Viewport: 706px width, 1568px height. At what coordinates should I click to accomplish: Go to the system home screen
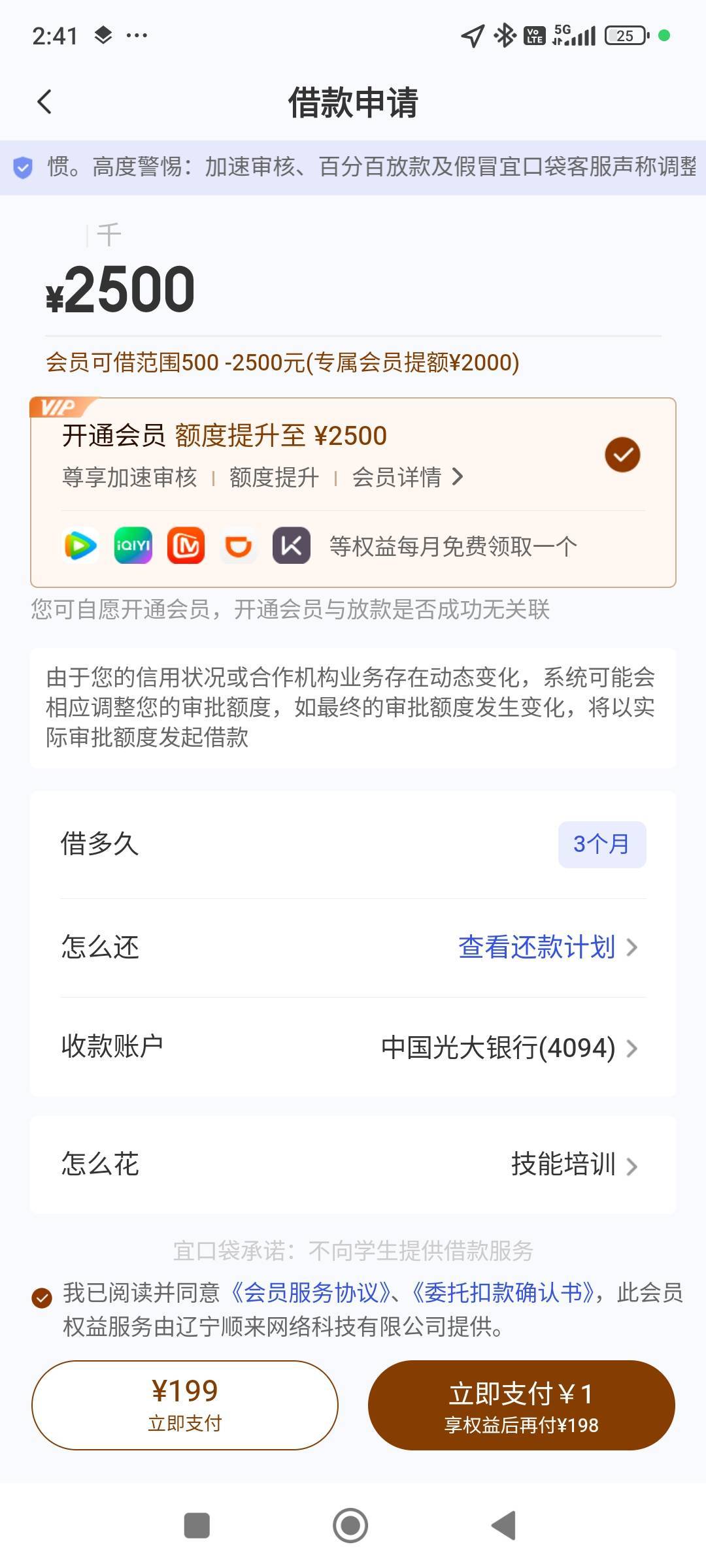tap(350, 1526)
